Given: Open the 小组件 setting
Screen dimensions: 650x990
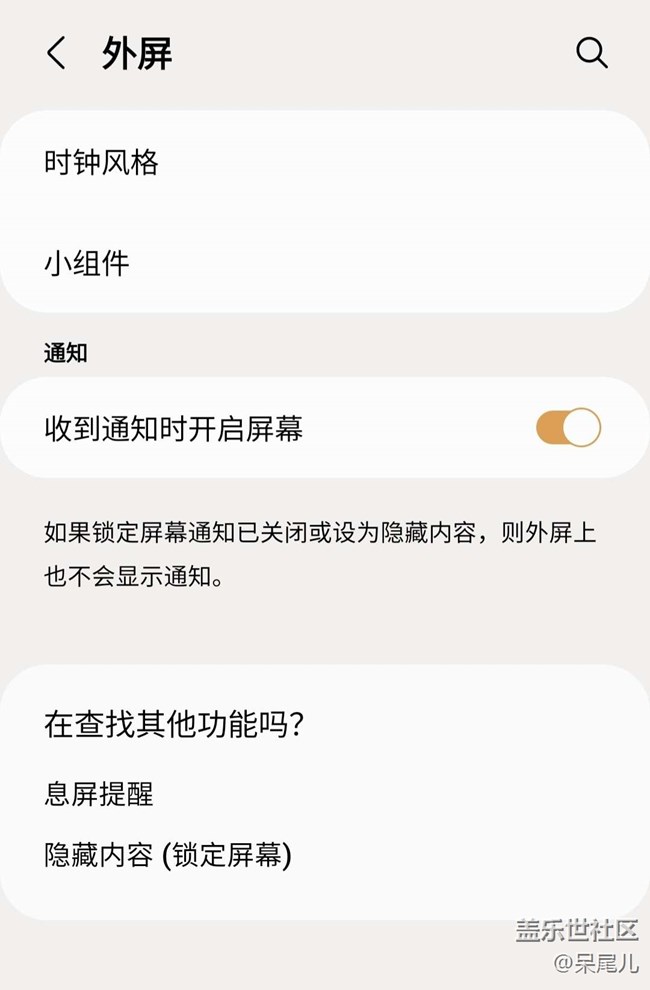Looking at the screenshot, I should [x=87, y=264].
